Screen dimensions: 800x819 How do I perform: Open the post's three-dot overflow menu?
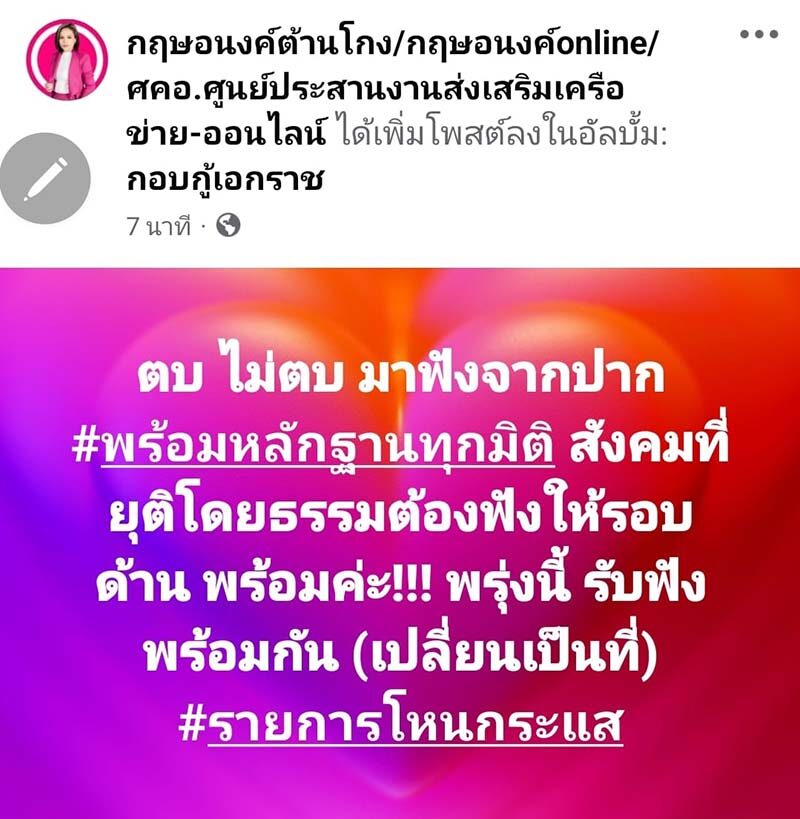tap(757, 35)
